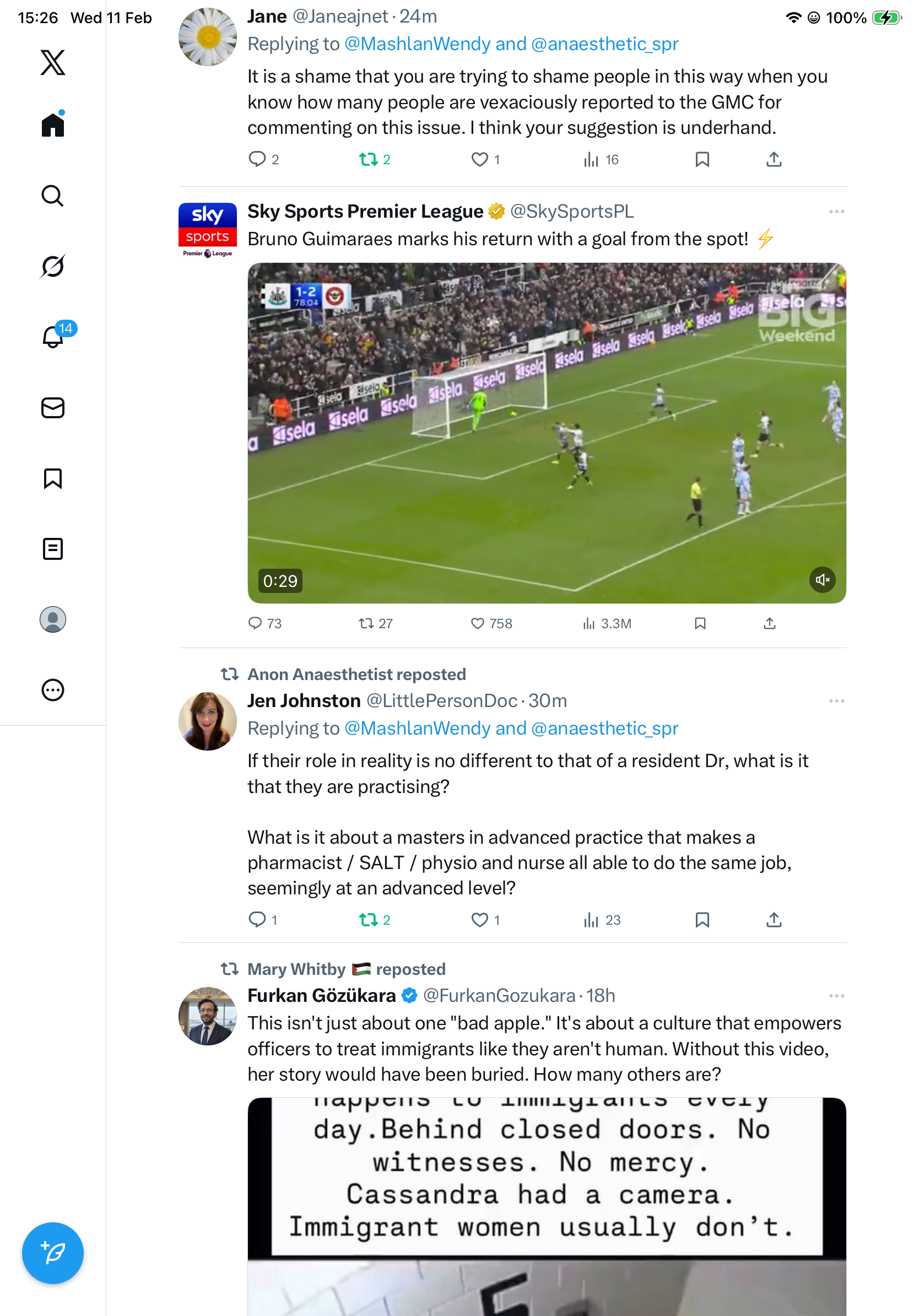This screenshot has height=1316, width=919.
Task: Open overflow menu on Sky Sports post
Action: [x=836, y=212]
